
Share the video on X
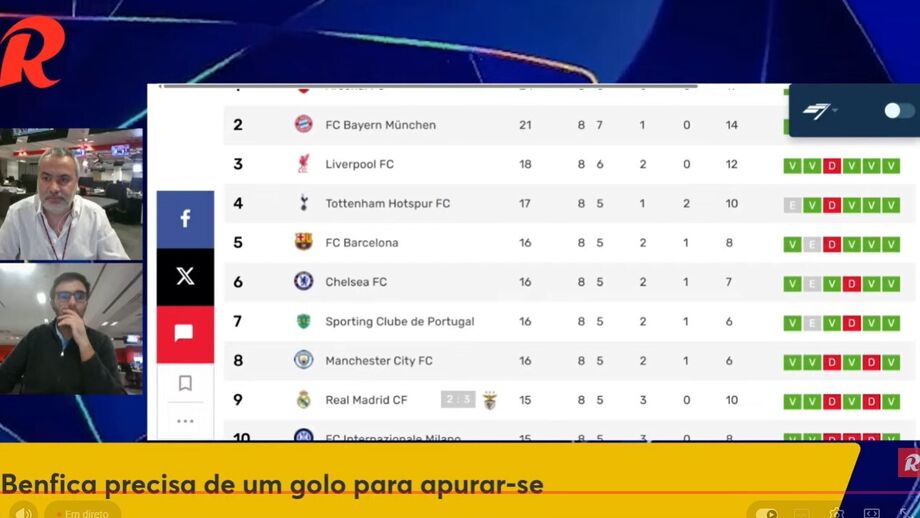(x=185, y=277)
